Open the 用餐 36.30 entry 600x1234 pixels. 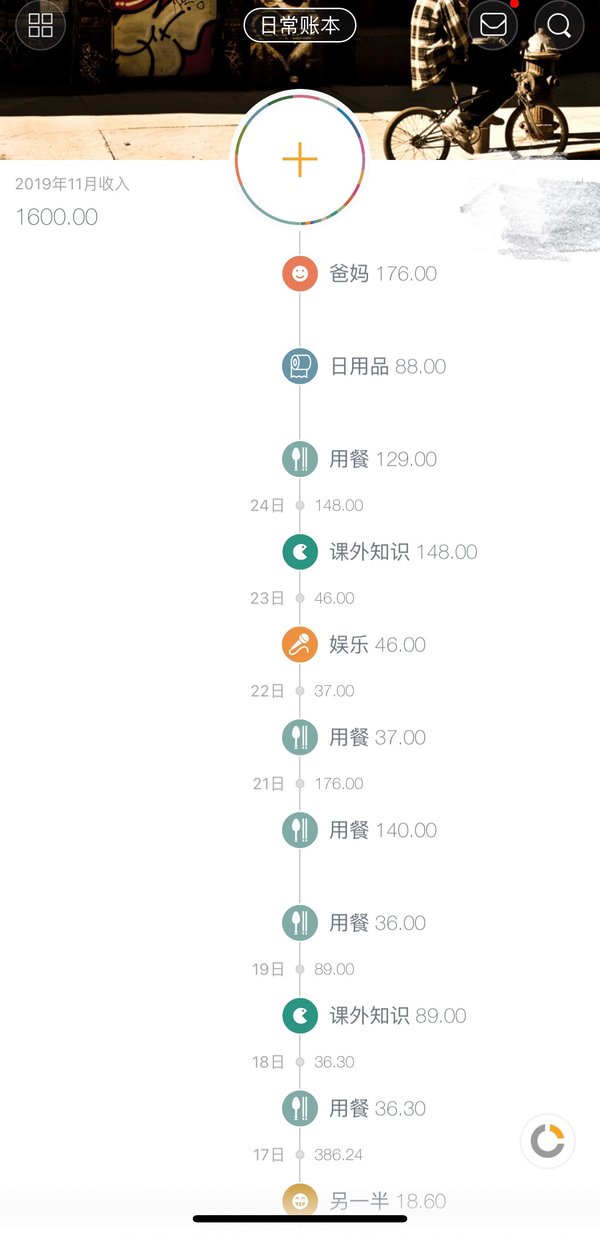[x=354, y=1109]
